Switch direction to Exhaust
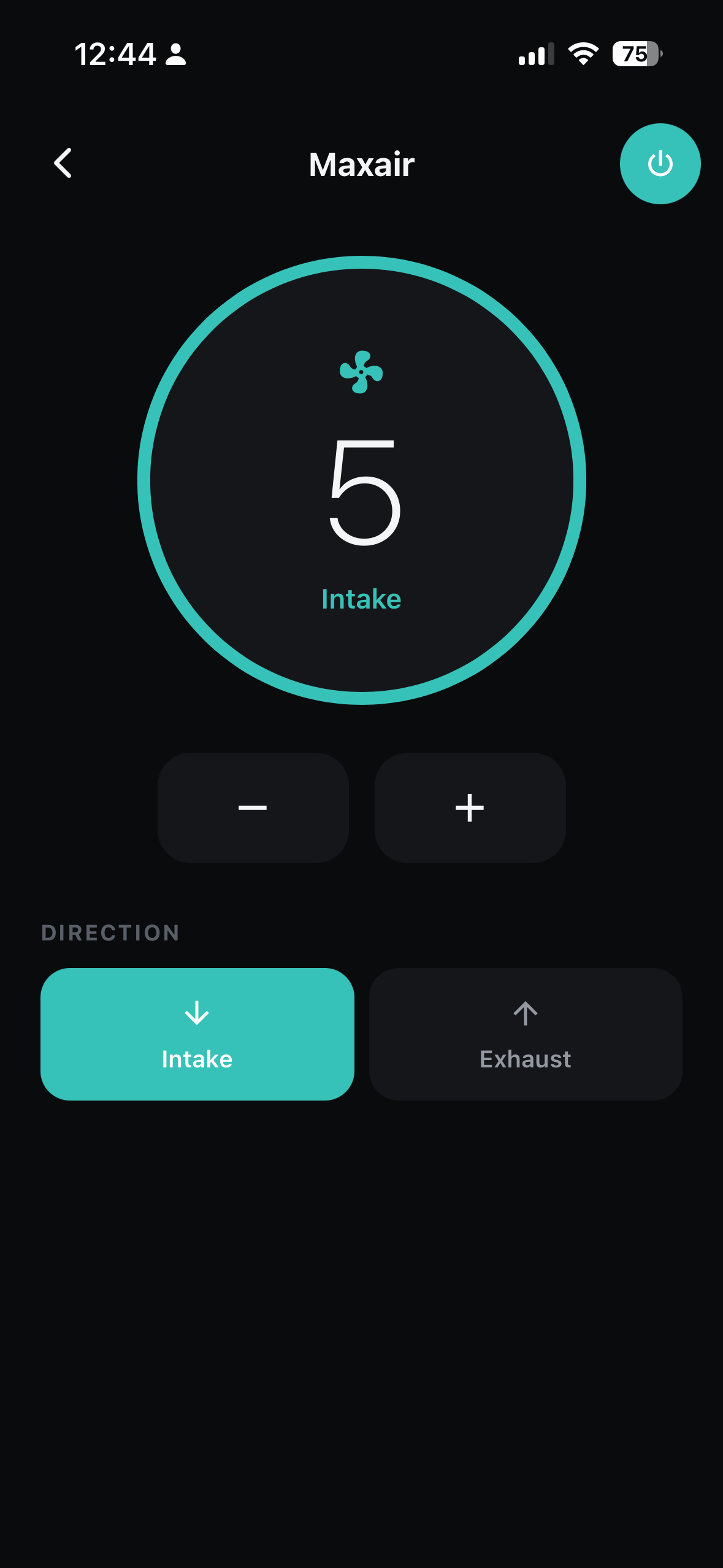Screen dimensions: 723x1568 (x=526, y=1034)
